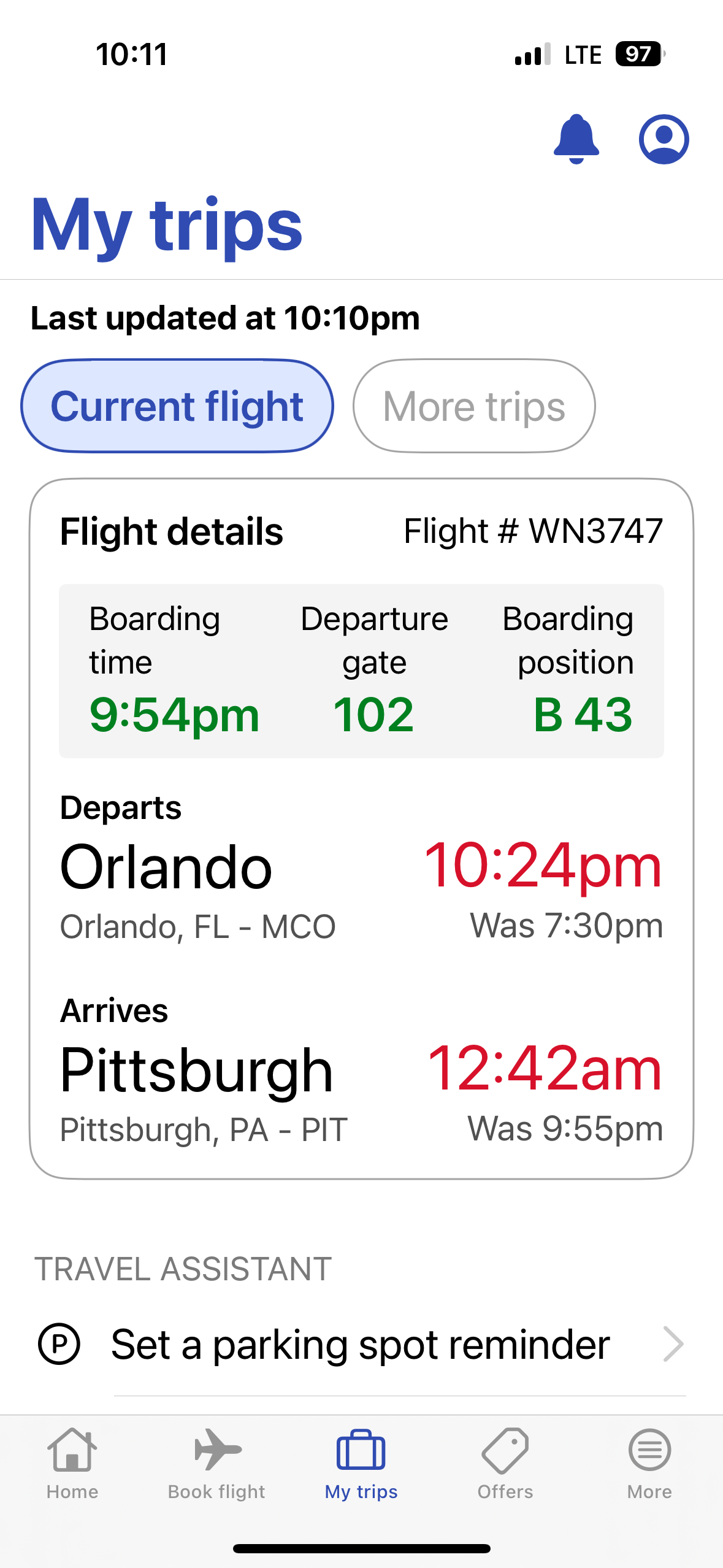
Task: Open the notifications bell
Action: coord(576,139)
